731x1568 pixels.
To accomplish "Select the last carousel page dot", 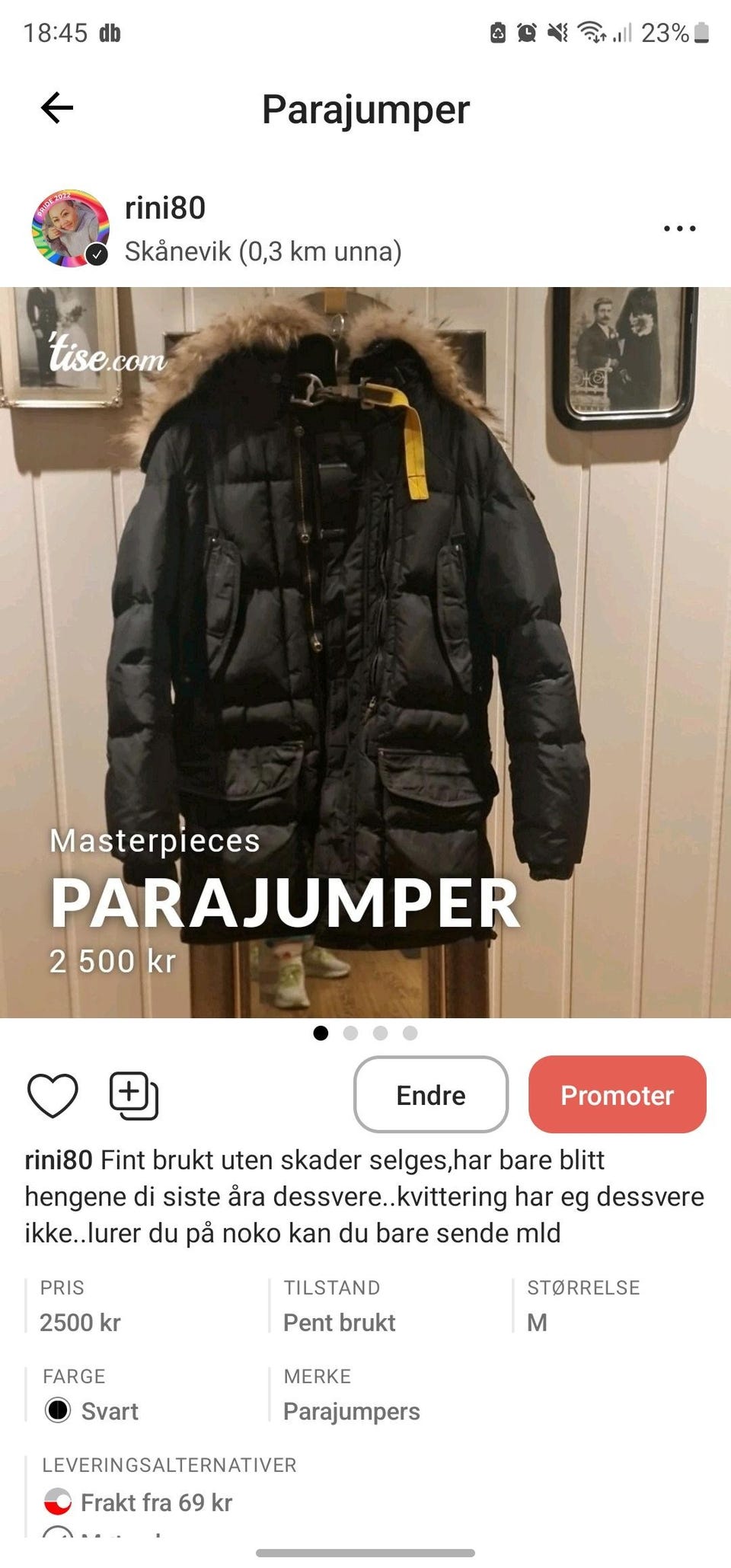I will (x=410, y=1033).
